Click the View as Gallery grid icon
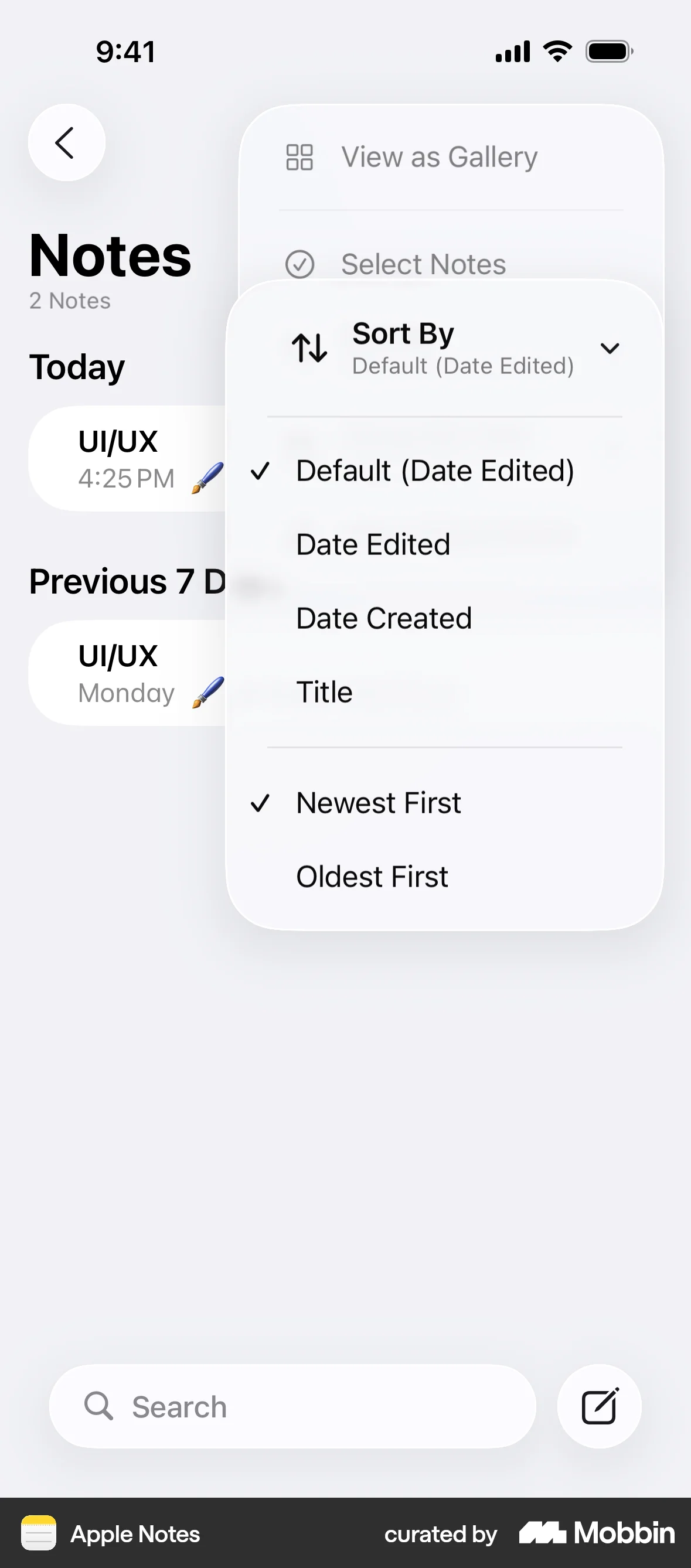The height and width of the screenshot is (1568, 691). (299, 157)
